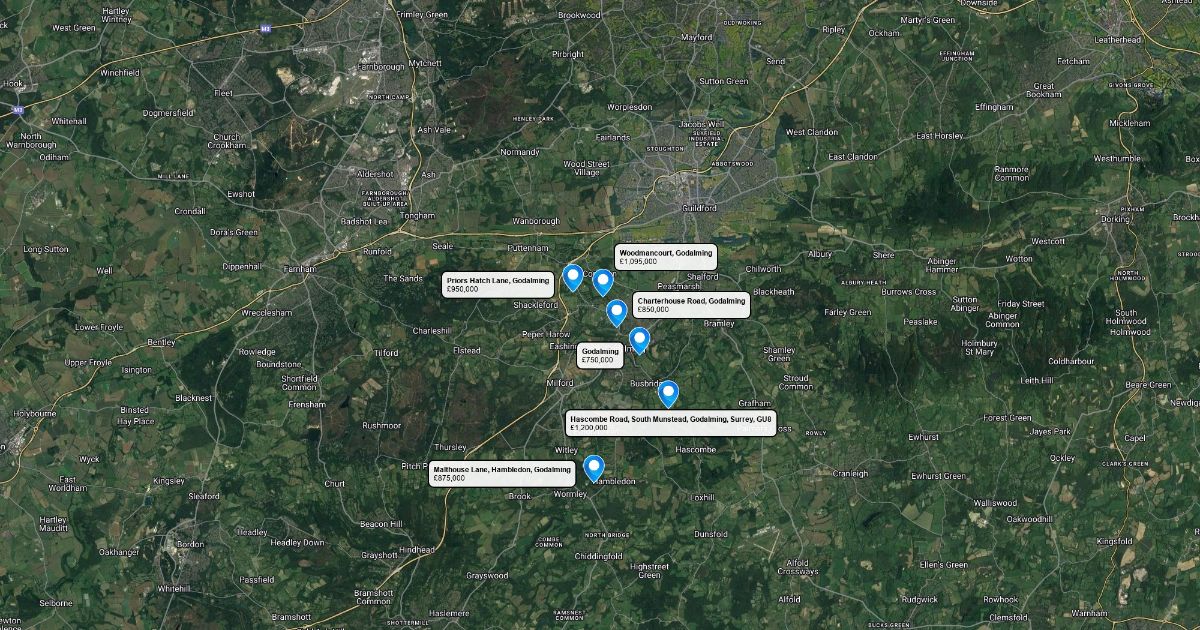Open the Malthouse Lane, Hambledon map pin
The width and height of the screenshot is (1200, 630).
click(x=594, y=469)
